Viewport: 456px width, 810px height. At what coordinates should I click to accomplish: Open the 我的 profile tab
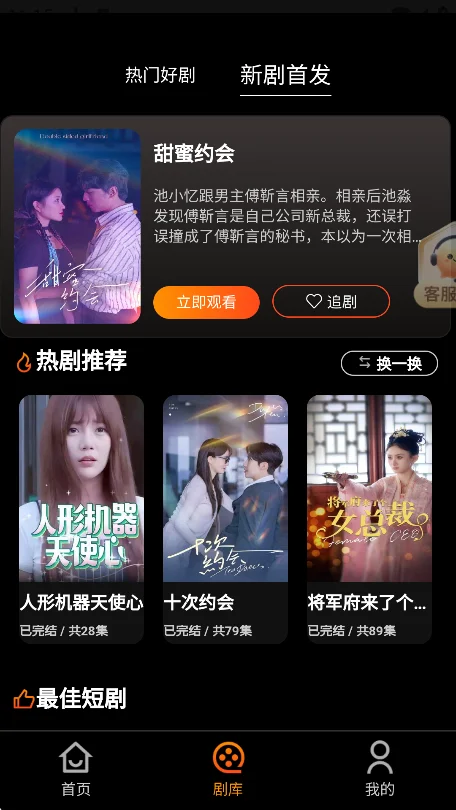click(380, 768)
